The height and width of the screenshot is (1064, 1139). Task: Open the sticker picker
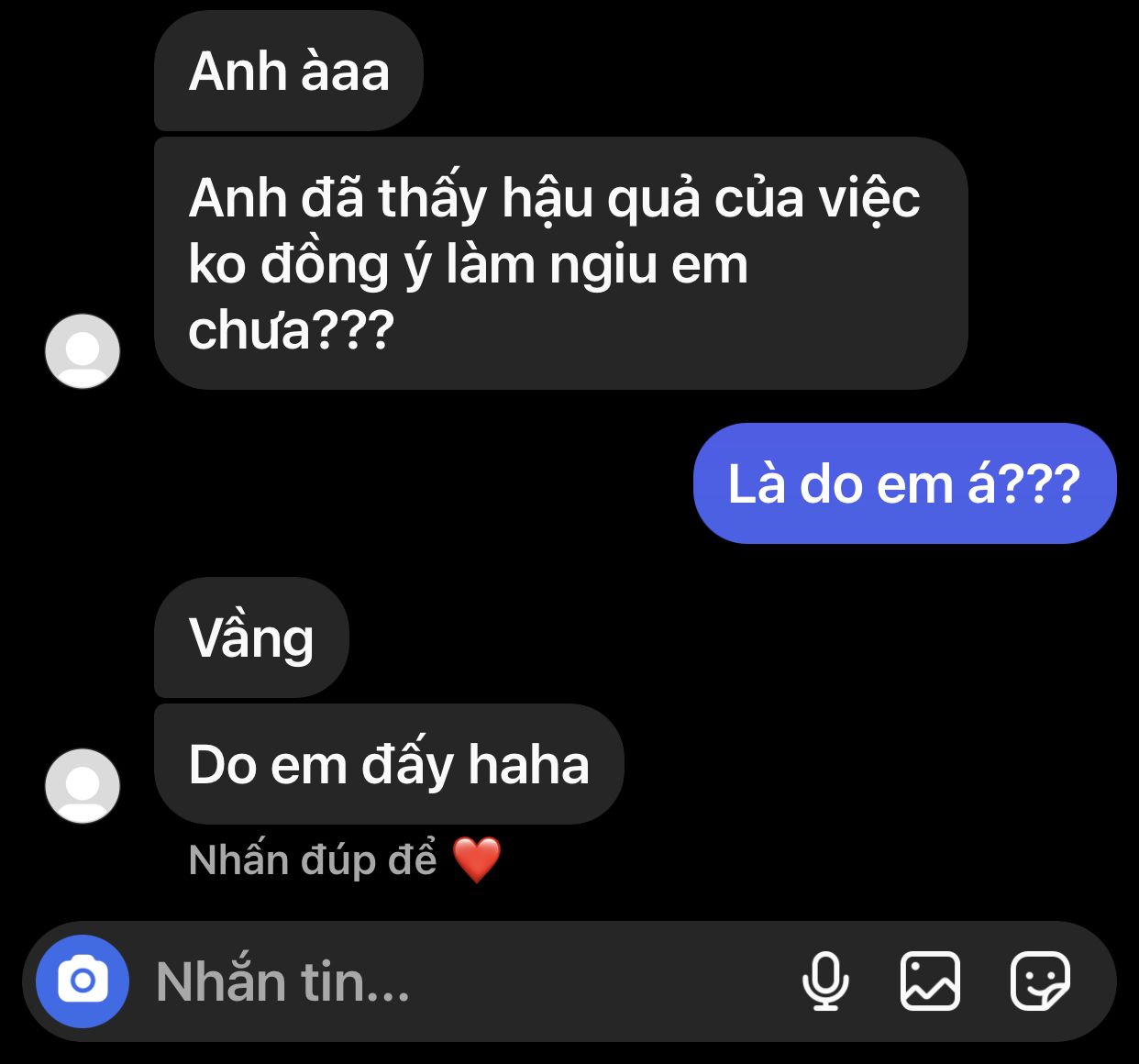1040,981
